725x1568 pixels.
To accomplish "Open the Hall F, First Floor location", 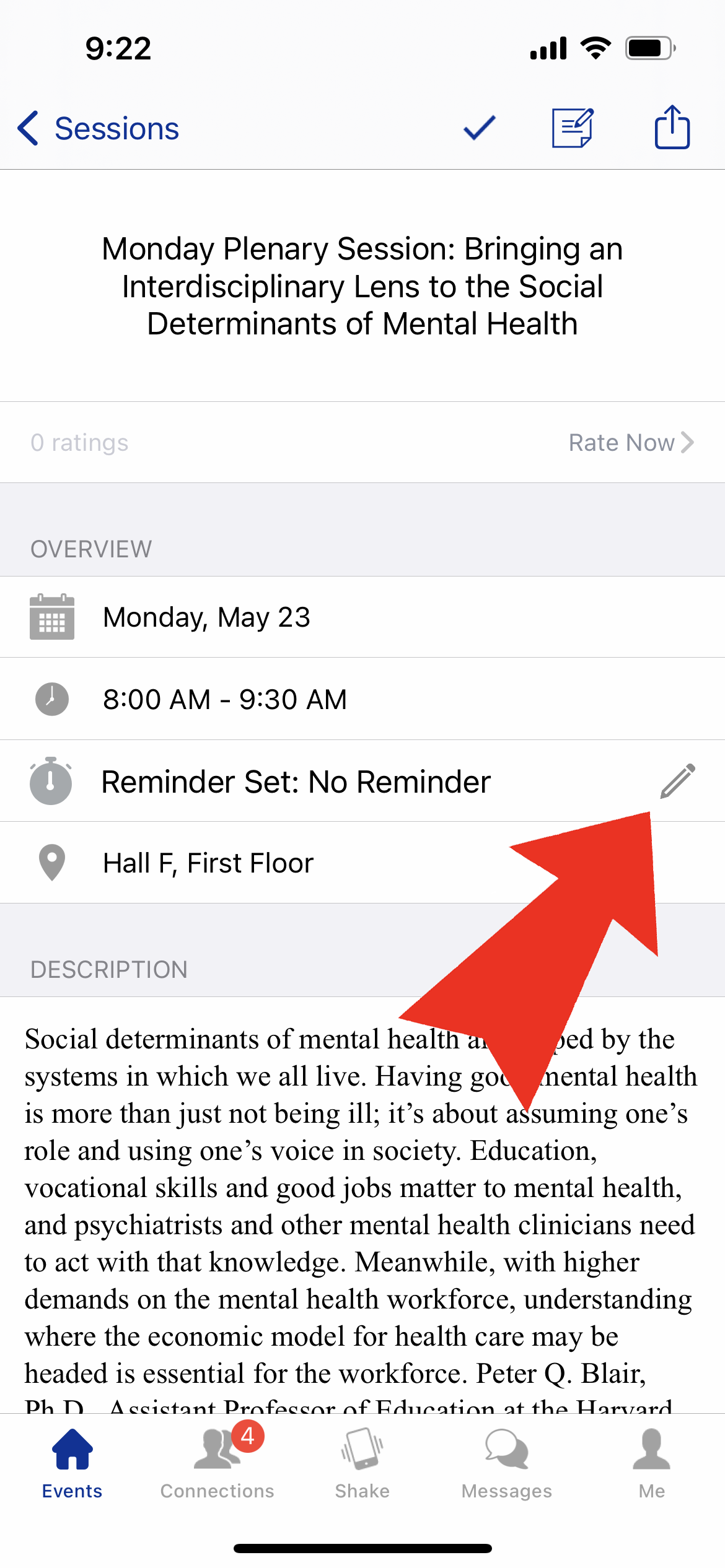I will (x=208, y=863).
